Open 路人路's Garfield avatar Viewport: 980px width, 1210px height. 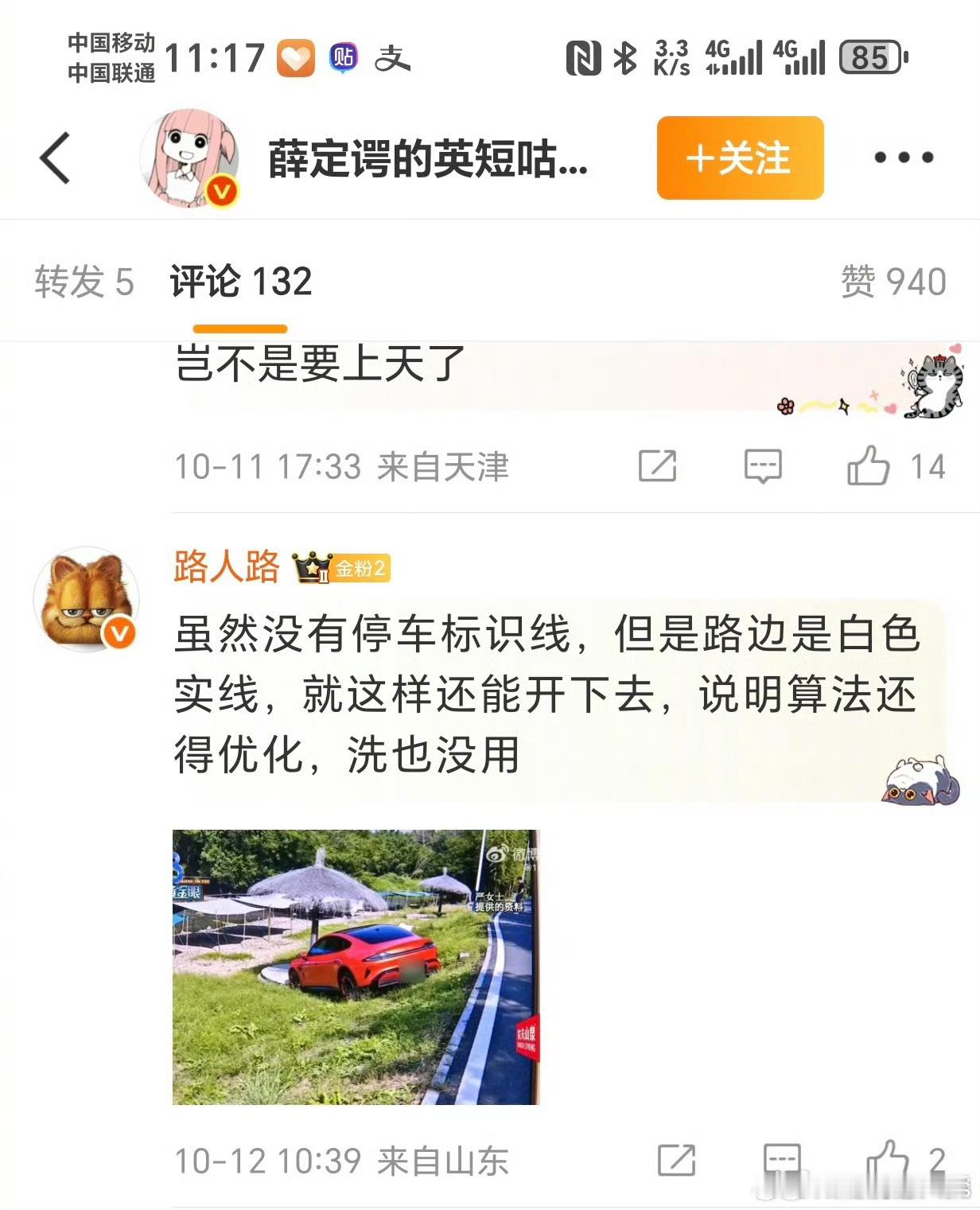point(86,598)
